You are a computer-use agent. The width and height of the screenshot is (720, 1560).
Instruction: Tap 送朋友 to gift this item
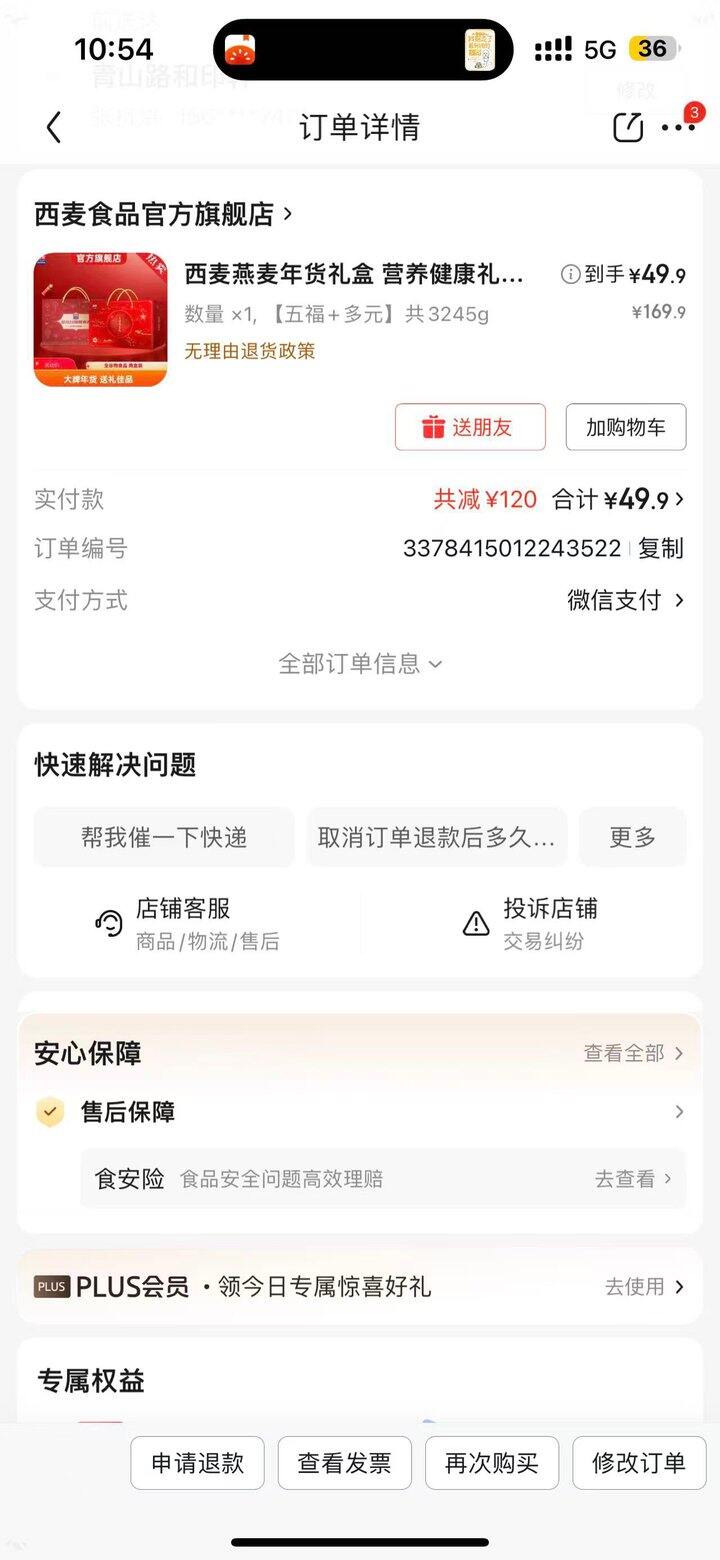pyautogui.click(x=470, y=427)
